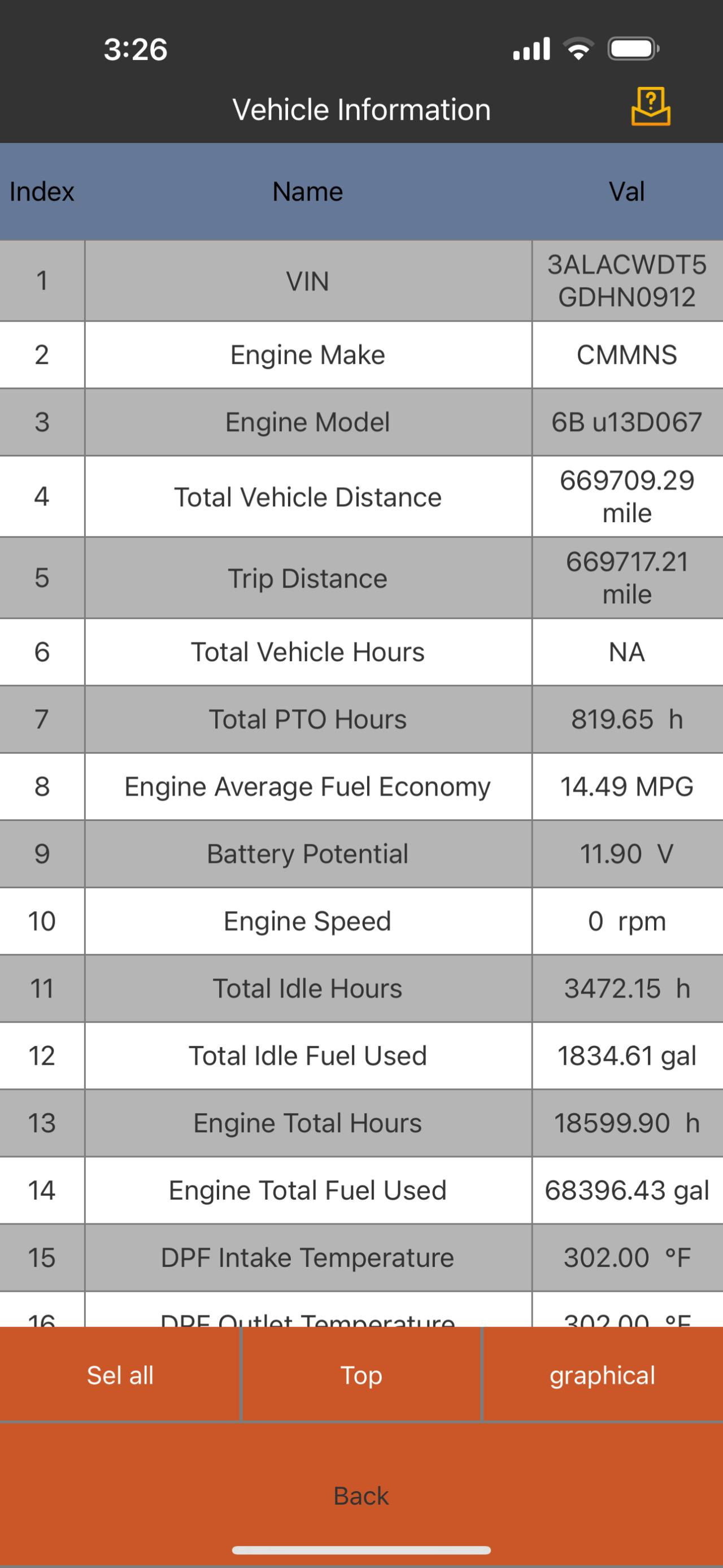Select the Engine Average Fuel Economy row
This screenshot has height=1568, width=723.
tap(361, 787)
